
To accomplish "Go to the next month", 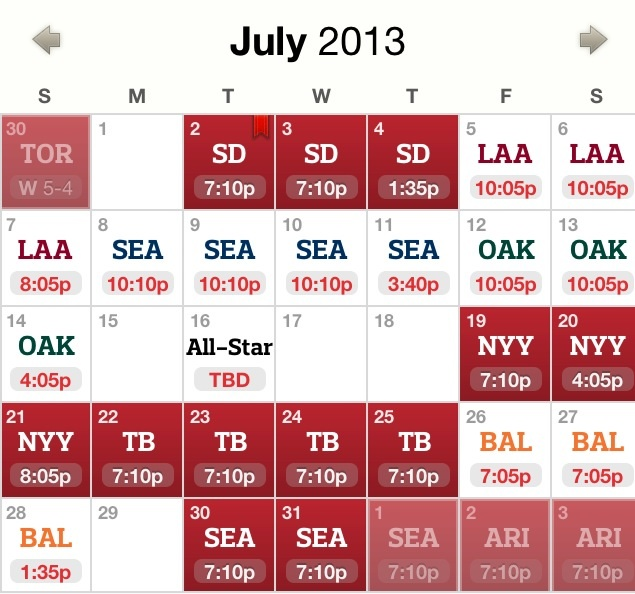I will click(593, 40).
